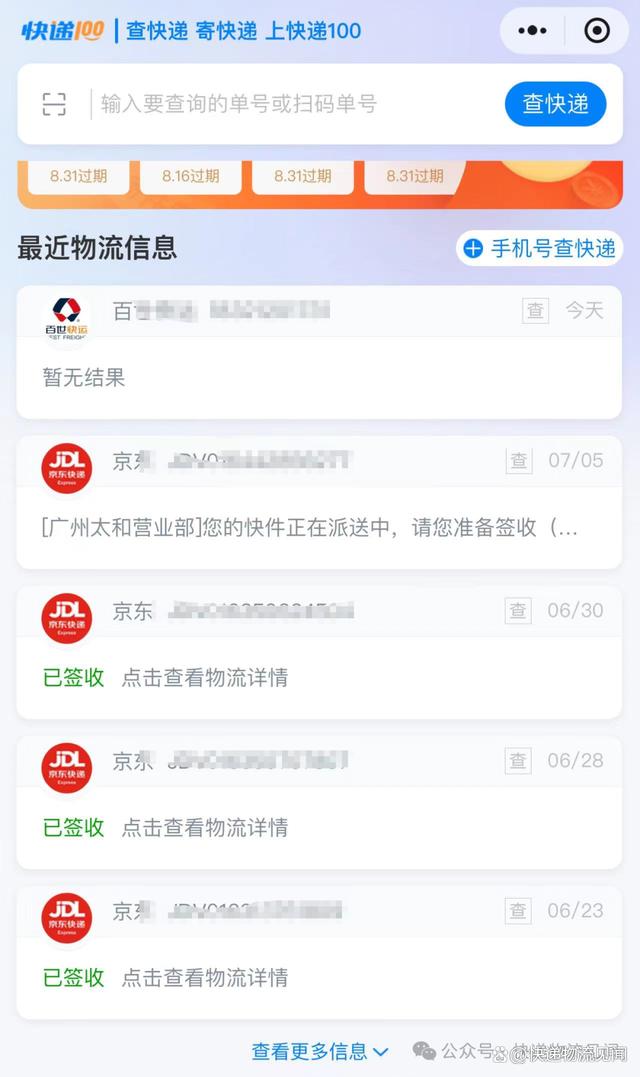Tap the 查 icon on the 07/05 shipment

[x=518, y=461]
